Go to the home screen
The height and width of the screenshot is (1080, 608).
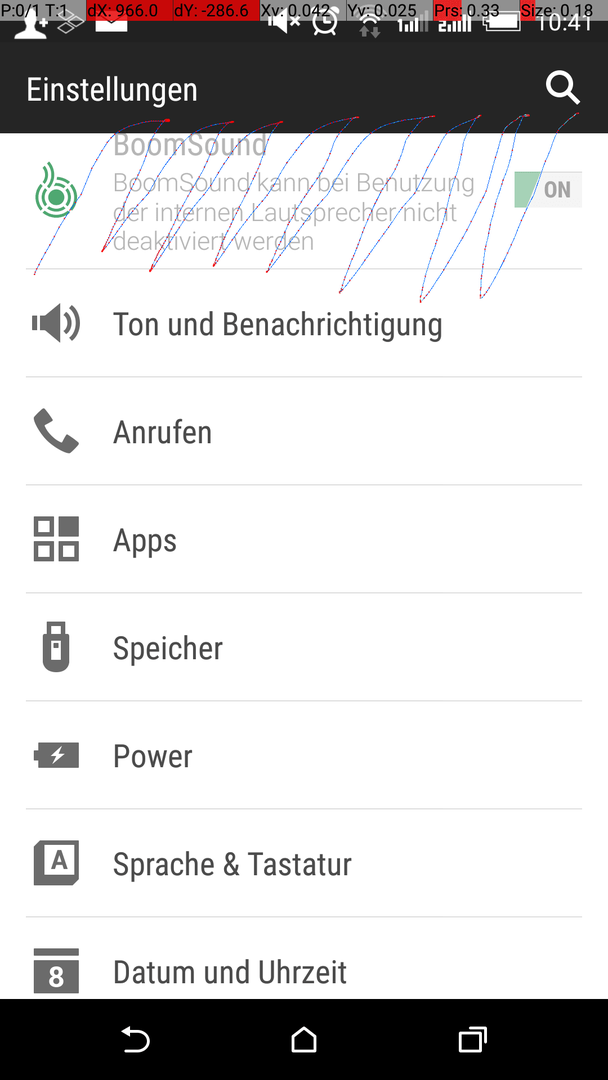tap(304, 1039)
